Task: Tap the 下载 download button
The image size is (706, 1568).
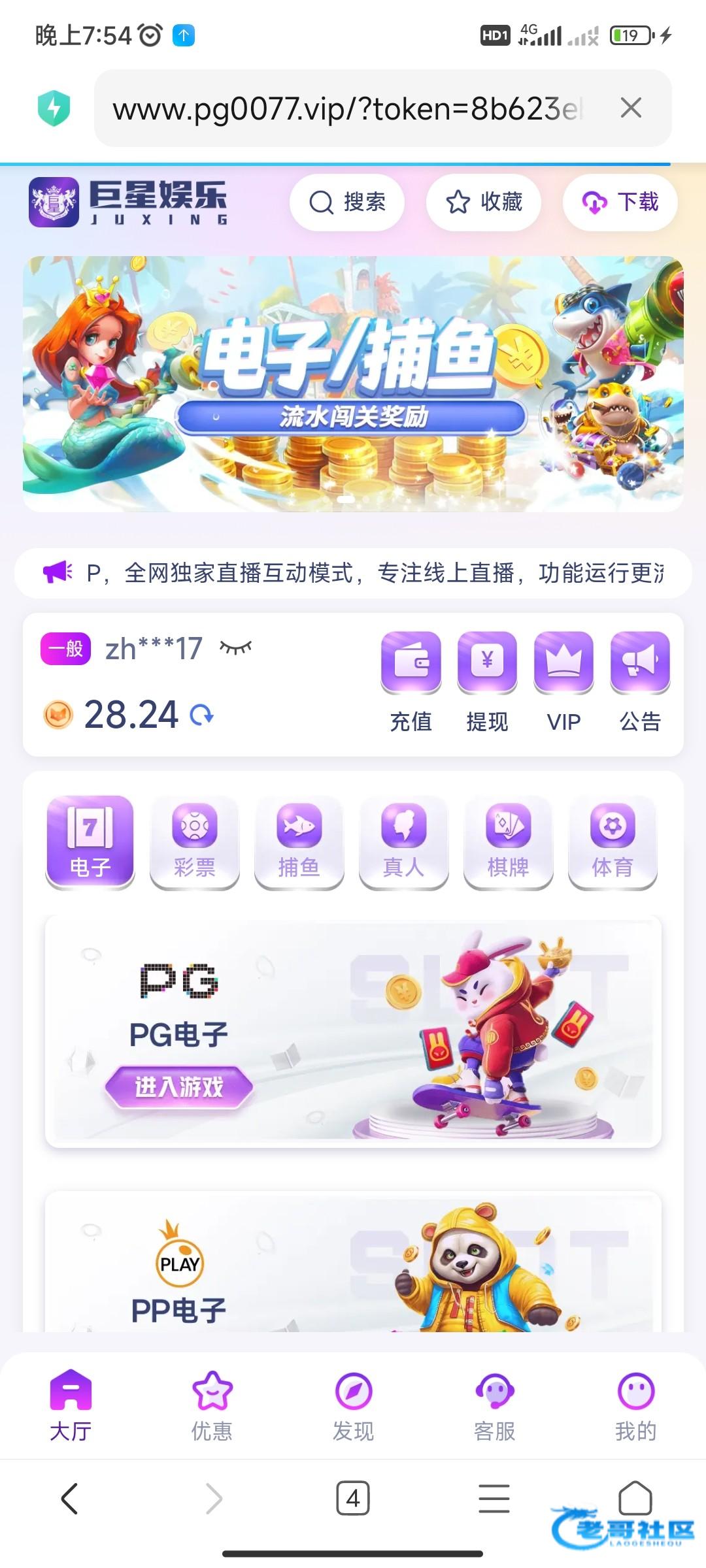Action: click(x=620, y=203)
